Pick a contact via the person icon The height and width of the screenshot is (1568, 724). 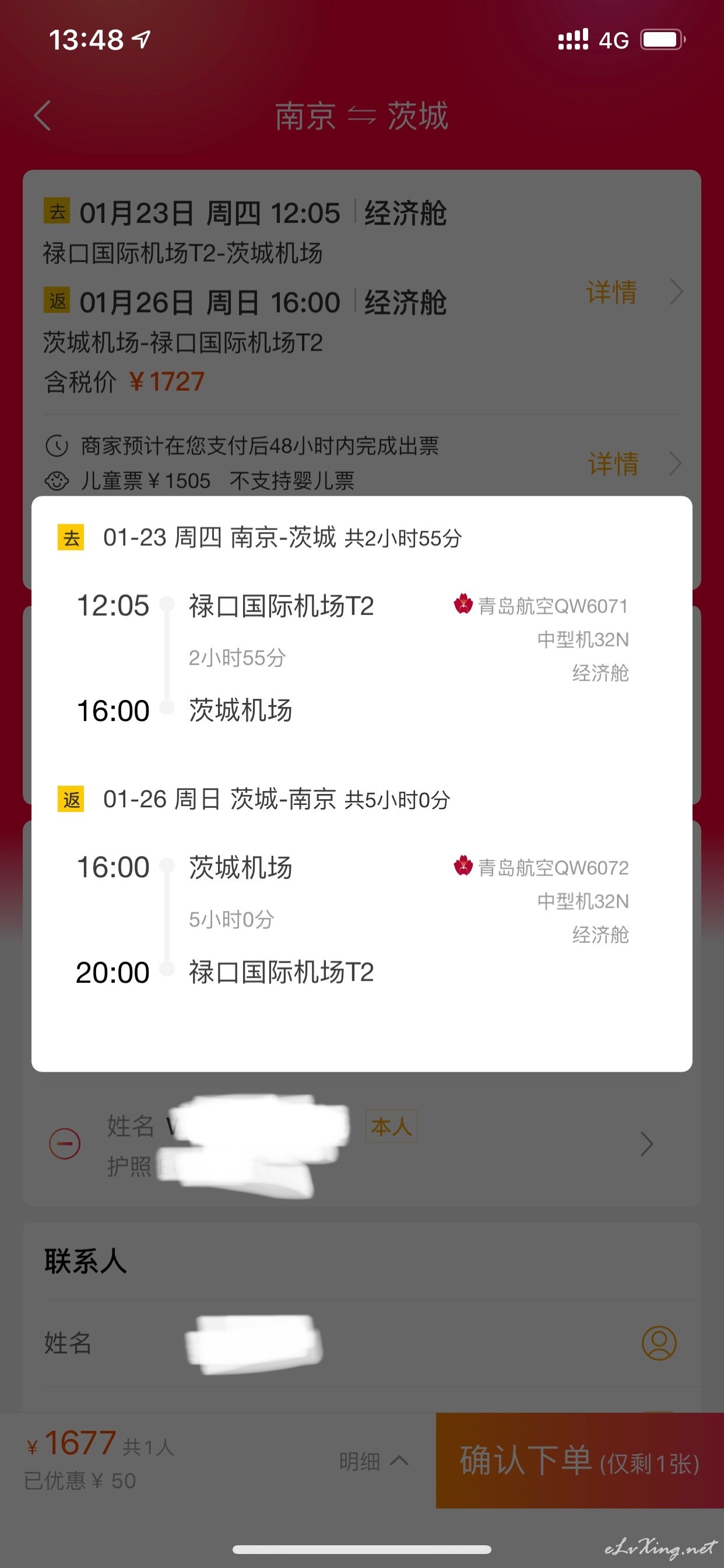tap(659, 1343)
